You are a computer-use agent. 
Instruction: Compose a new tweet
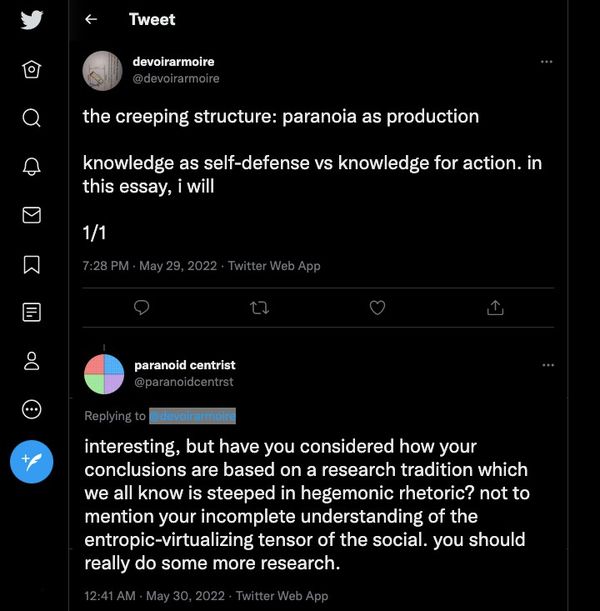coord(31,462)
